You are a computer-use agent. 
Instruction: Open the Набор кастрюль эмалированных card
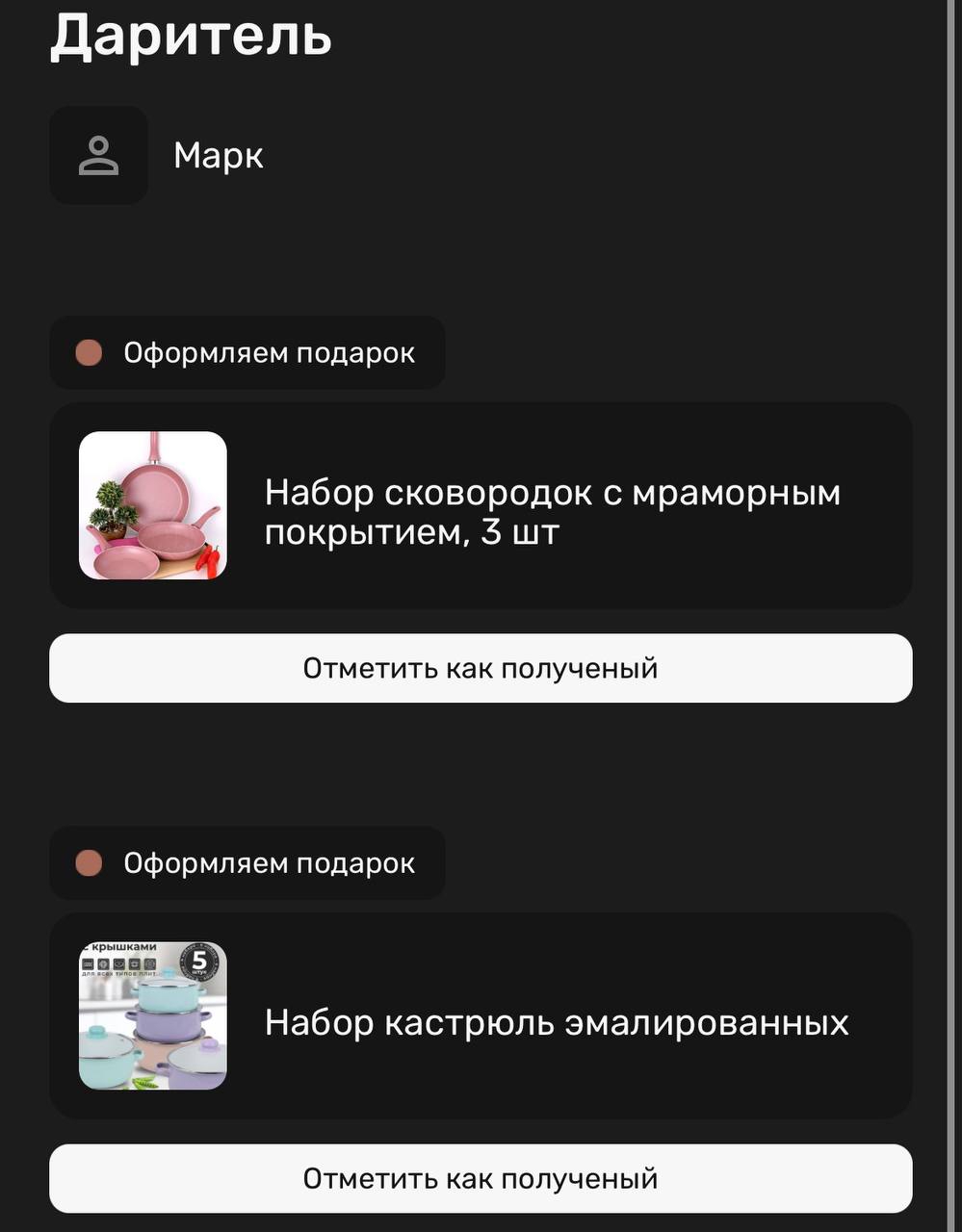click(481, 1015)
